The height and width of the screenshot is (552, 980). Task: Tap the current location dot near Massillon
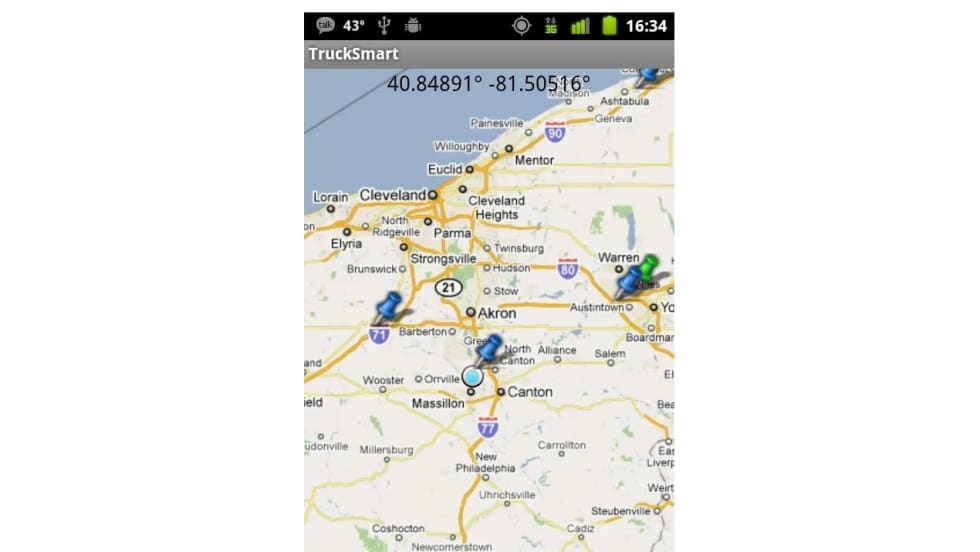click(473, 377)
